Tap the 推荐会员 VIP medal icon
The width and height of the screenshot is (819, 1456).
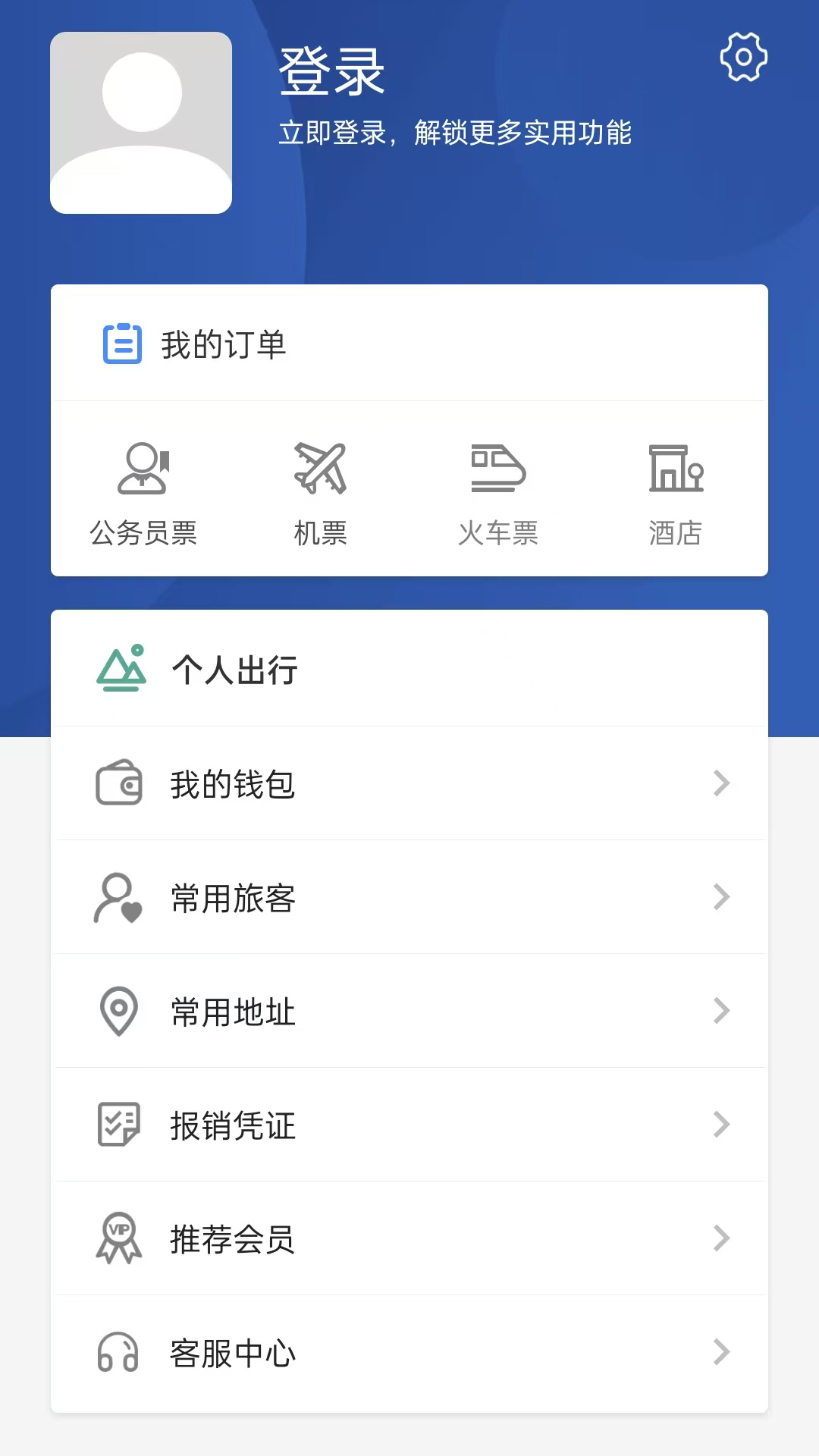pyautogui.click(x=118, y=1238)
